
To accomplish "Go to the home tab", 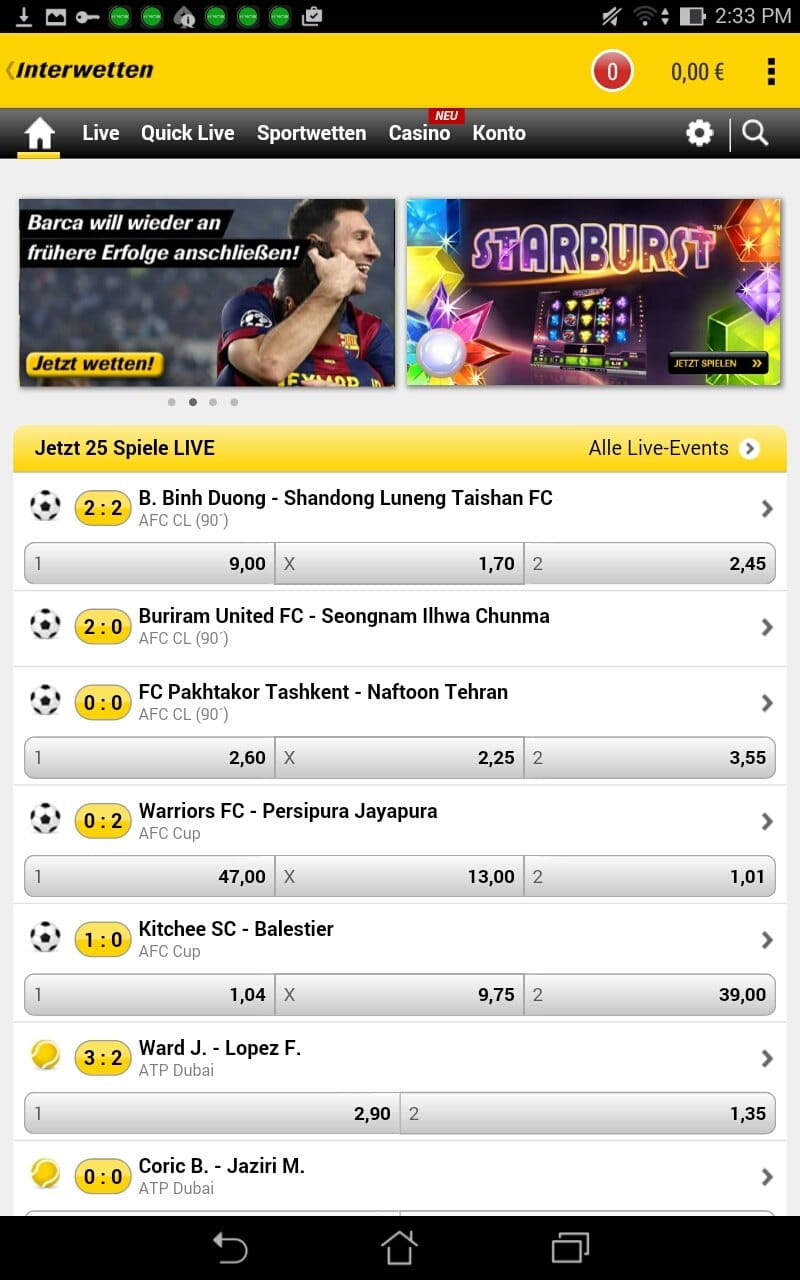I will point(40,133).
